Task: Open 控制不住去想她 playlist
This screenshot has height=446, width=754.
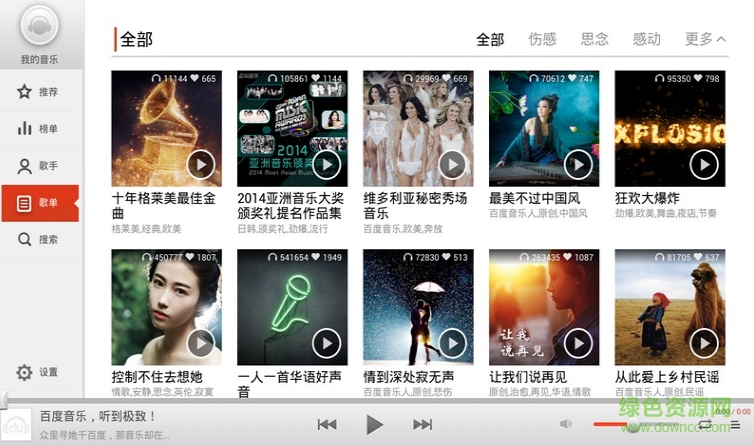Action: point(166,306)
